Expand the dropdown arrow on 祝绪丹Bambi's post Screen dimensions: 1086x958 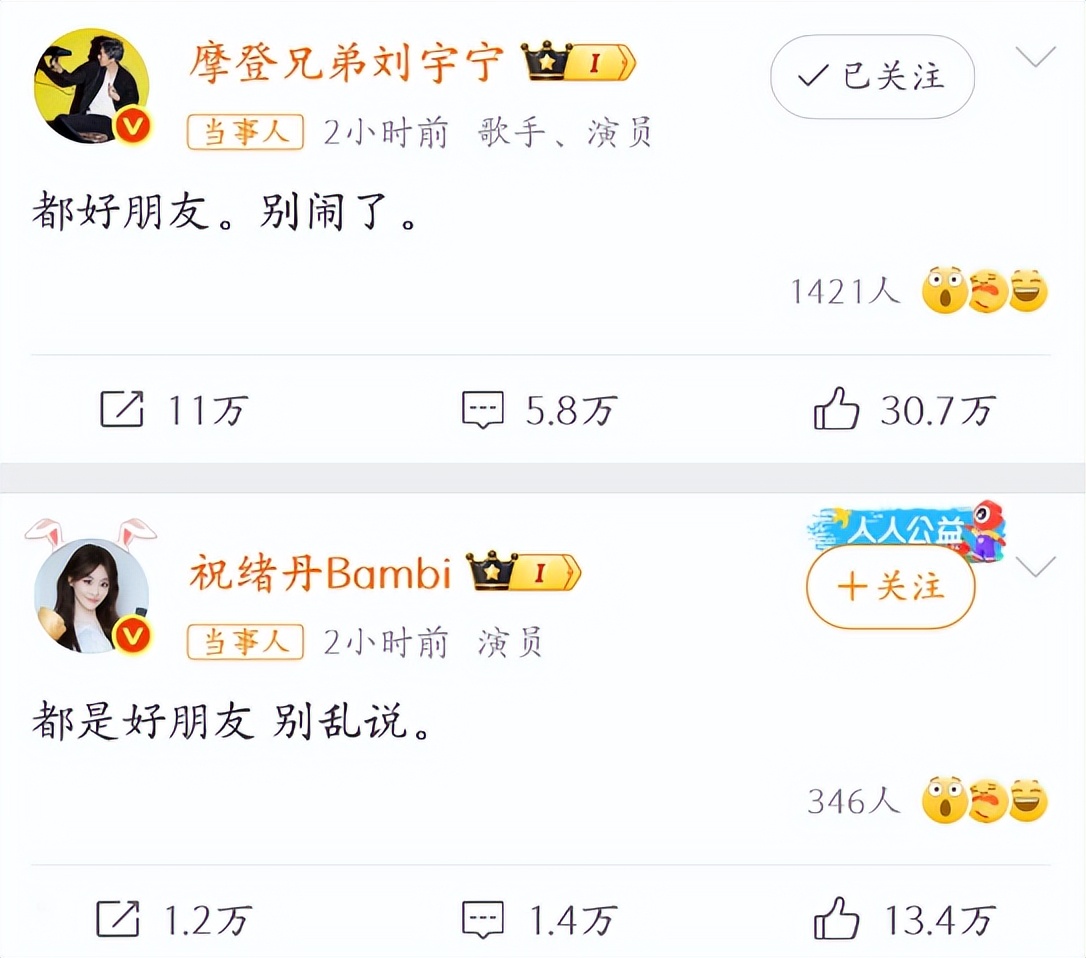(x=1035, y=567)
